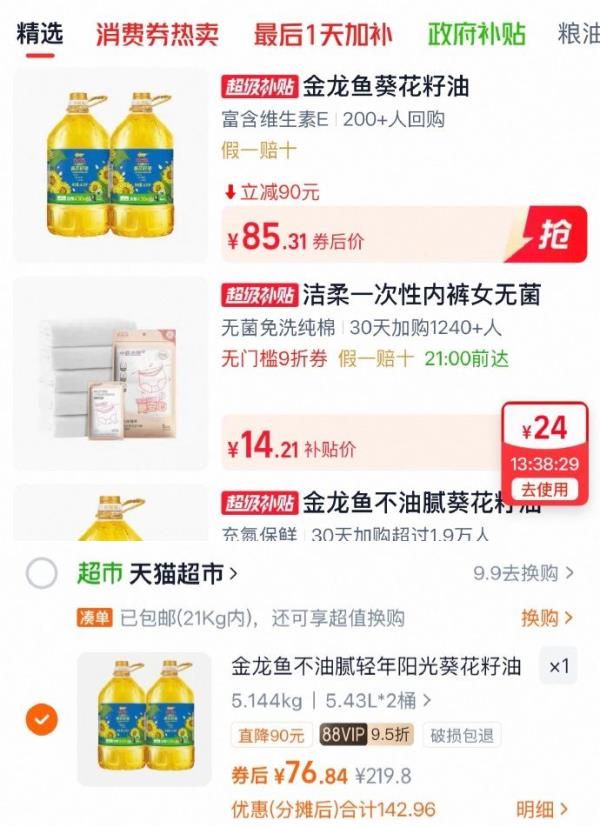600x827 pixels.
Task: View 洁柔一次性内裤女无菌 product
Action: [x=381, y=296]
